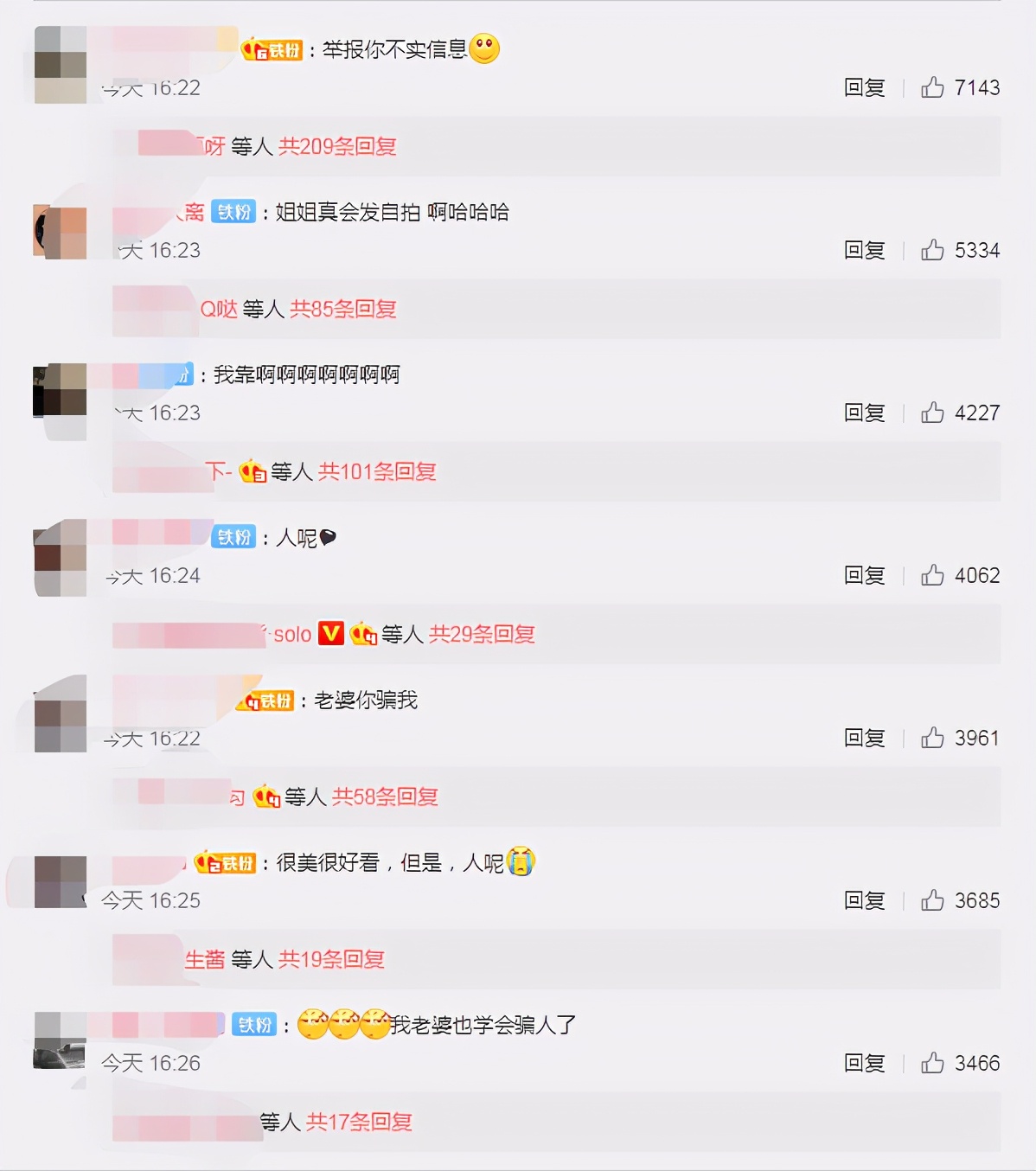1036x1171 pixels.
Task: Reply to the comment 姐姐真会发自拍
Action: (864, 250)
